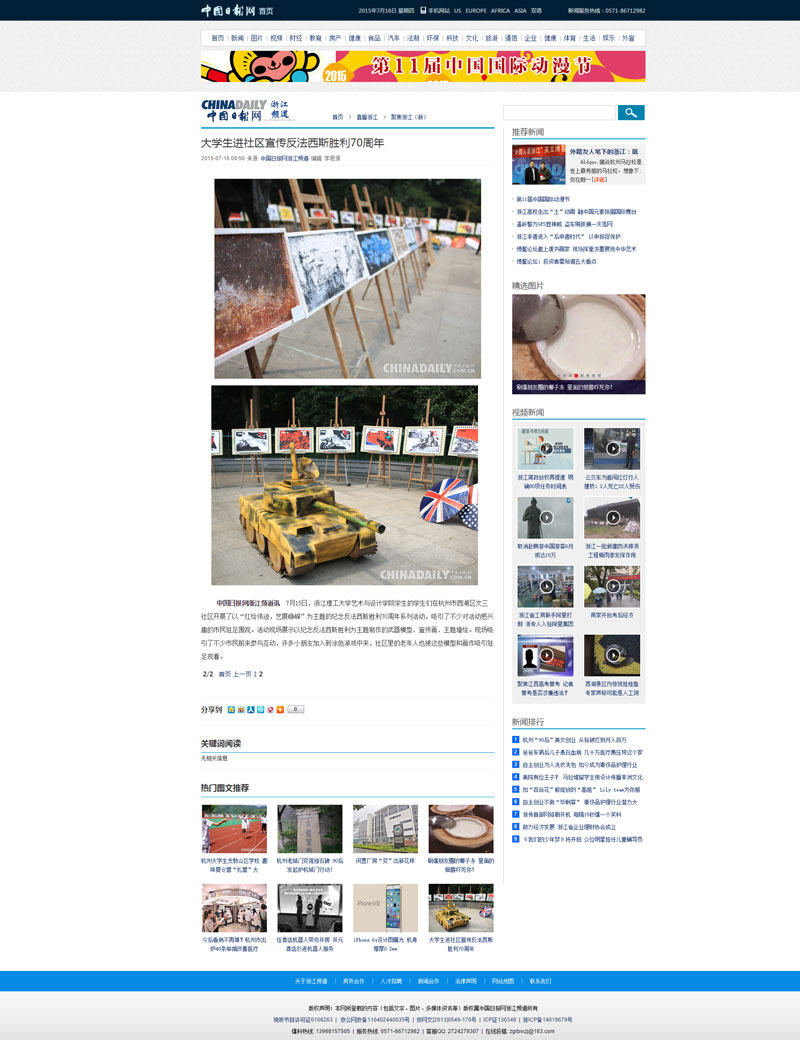Open the 精选图片 coconut featured picture
The height and width of the screenshot is (1040, 800).
pyautogui.click(x=578, y=344)
